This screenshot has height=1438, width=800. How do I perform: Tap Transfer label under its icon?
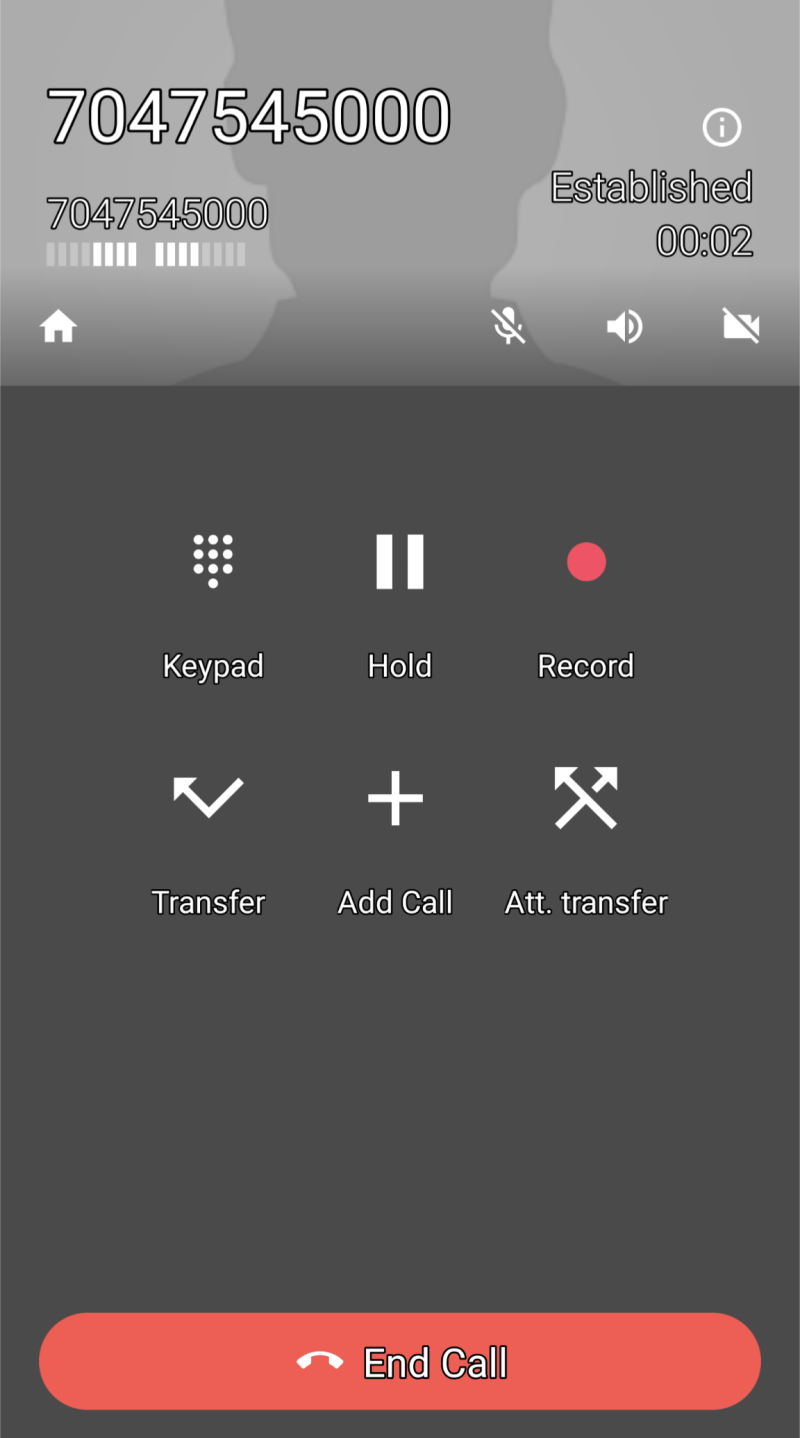tap(208, 902)
